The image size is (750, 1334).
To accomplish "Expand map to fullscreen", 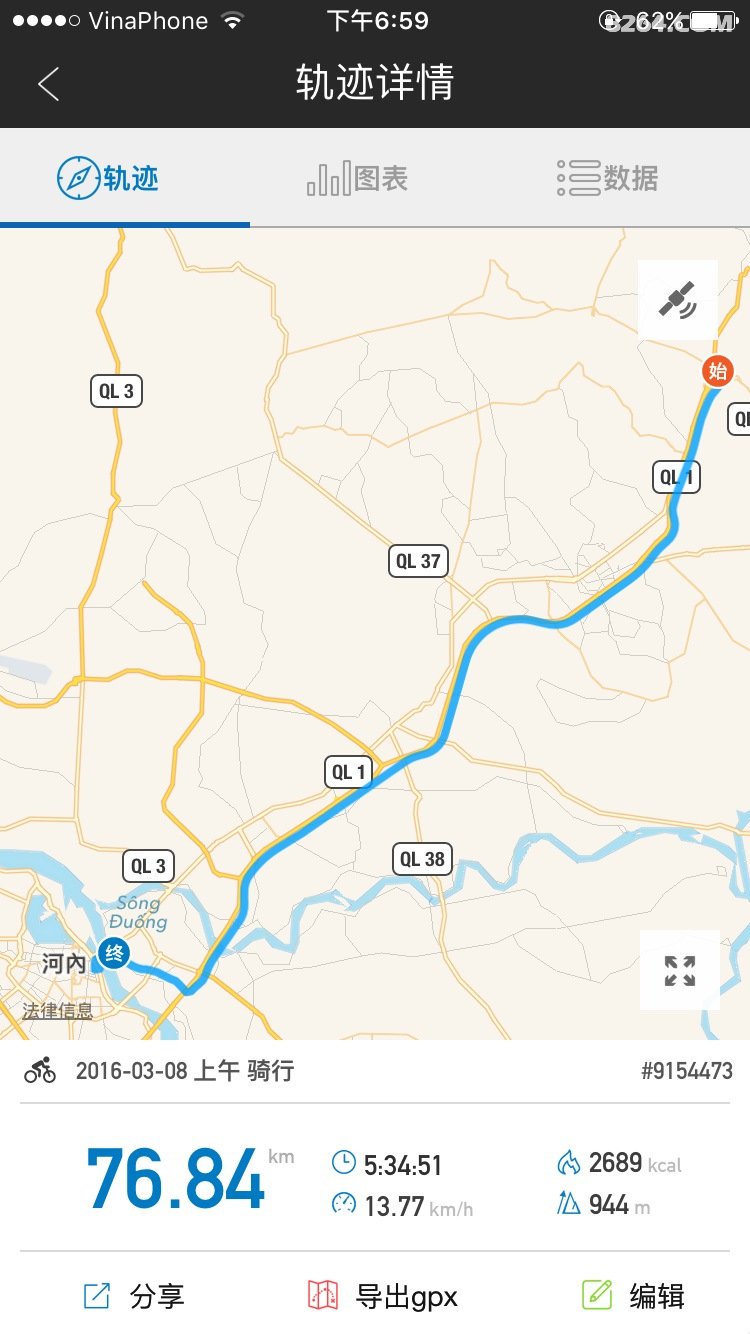I will click(x=679, y=968).
